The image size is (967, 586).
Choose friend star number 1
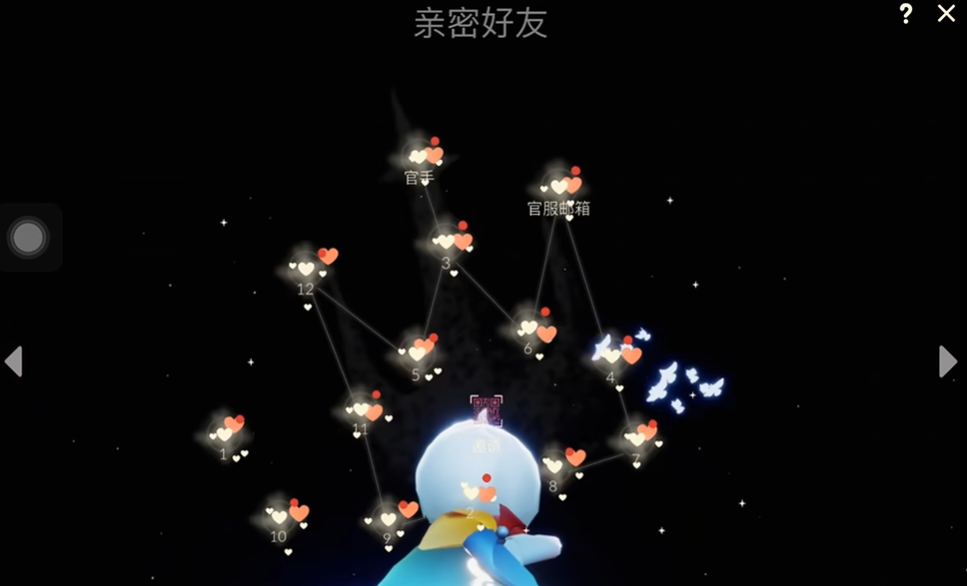coord(225,433)
